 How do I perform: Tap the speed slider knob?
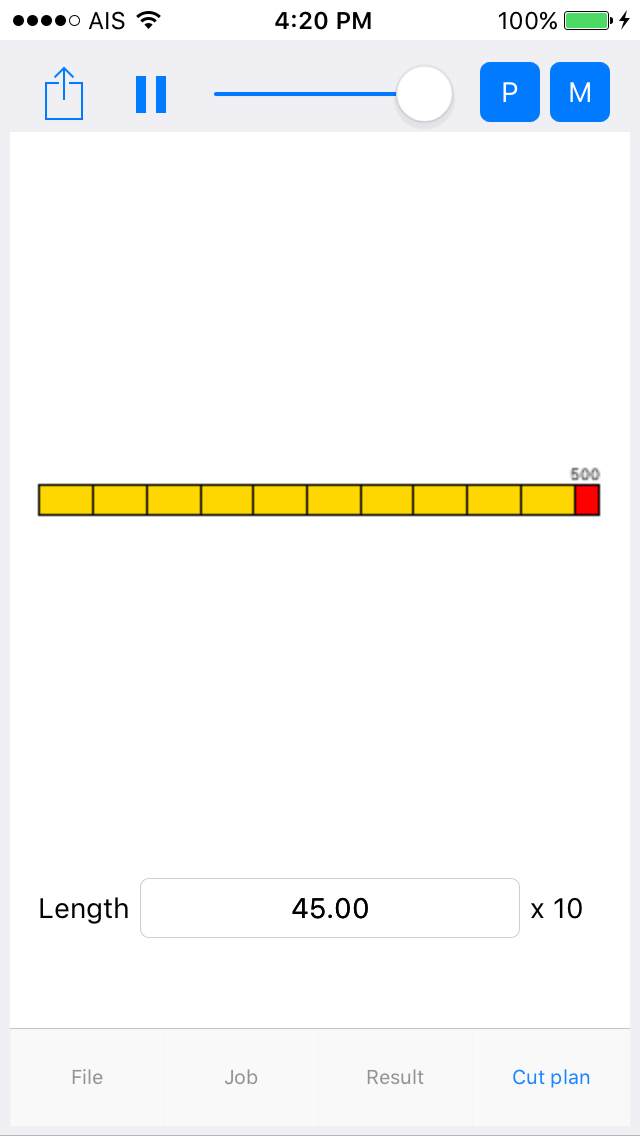point(425,94)
